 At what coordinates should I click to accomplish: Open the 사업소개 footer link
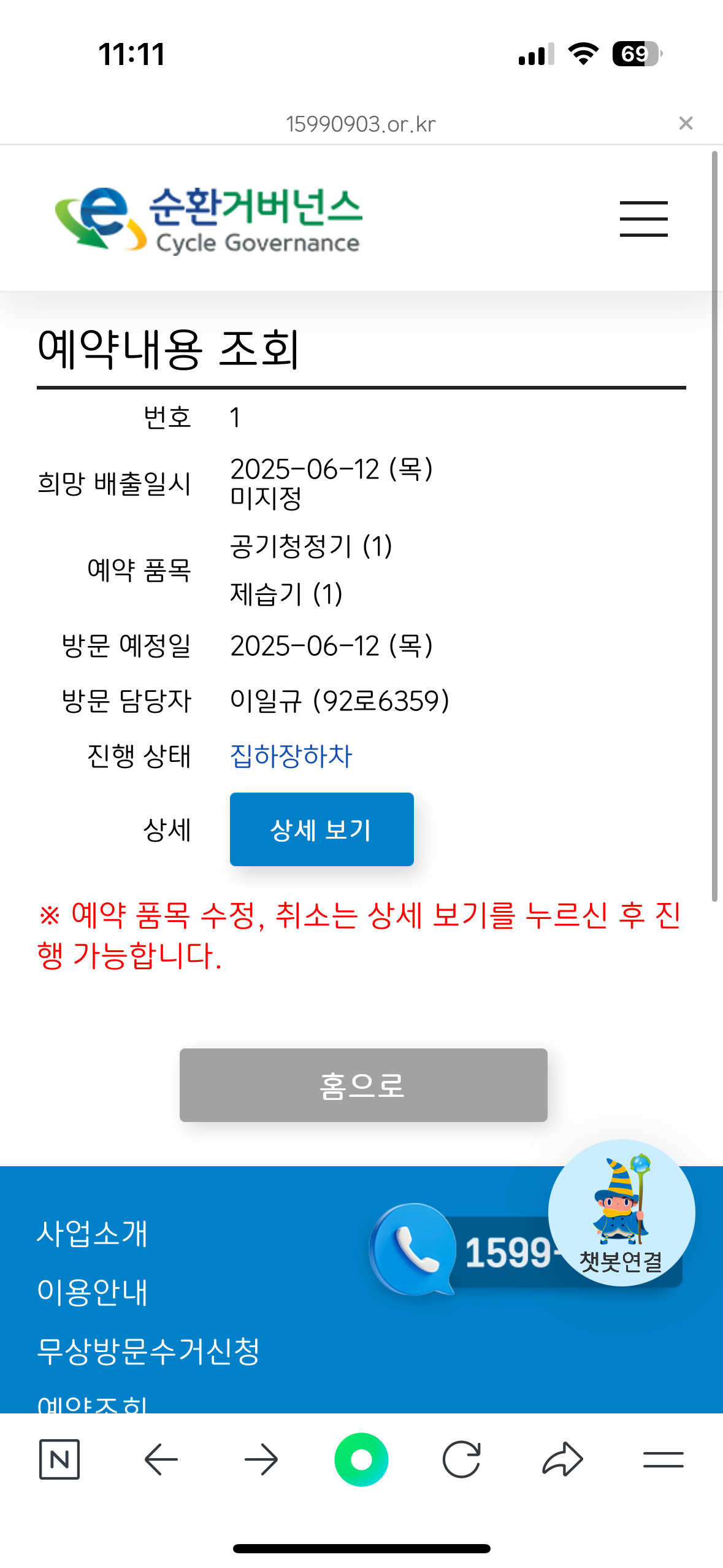(x=93, y=1233)
